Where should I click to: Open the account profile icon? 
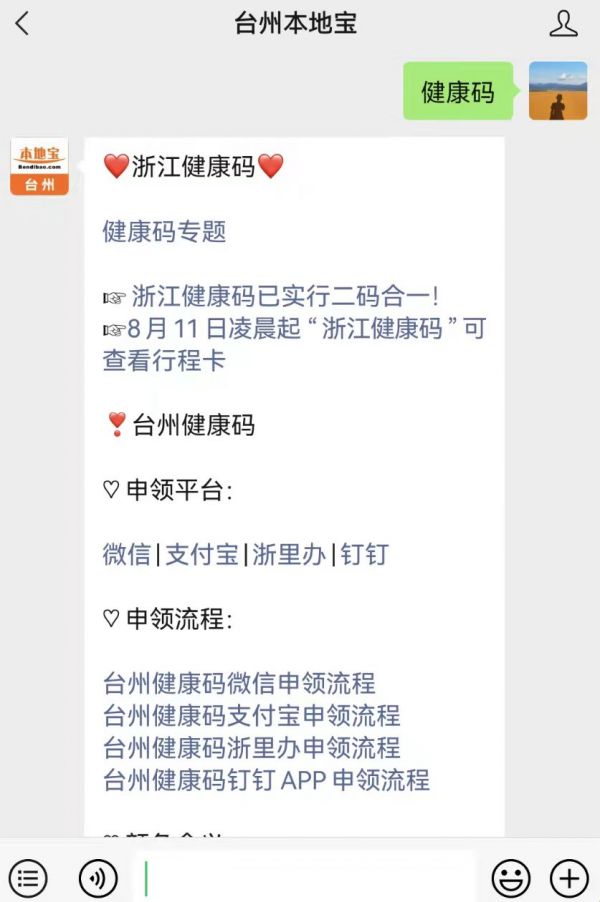(x=564, y=24)
